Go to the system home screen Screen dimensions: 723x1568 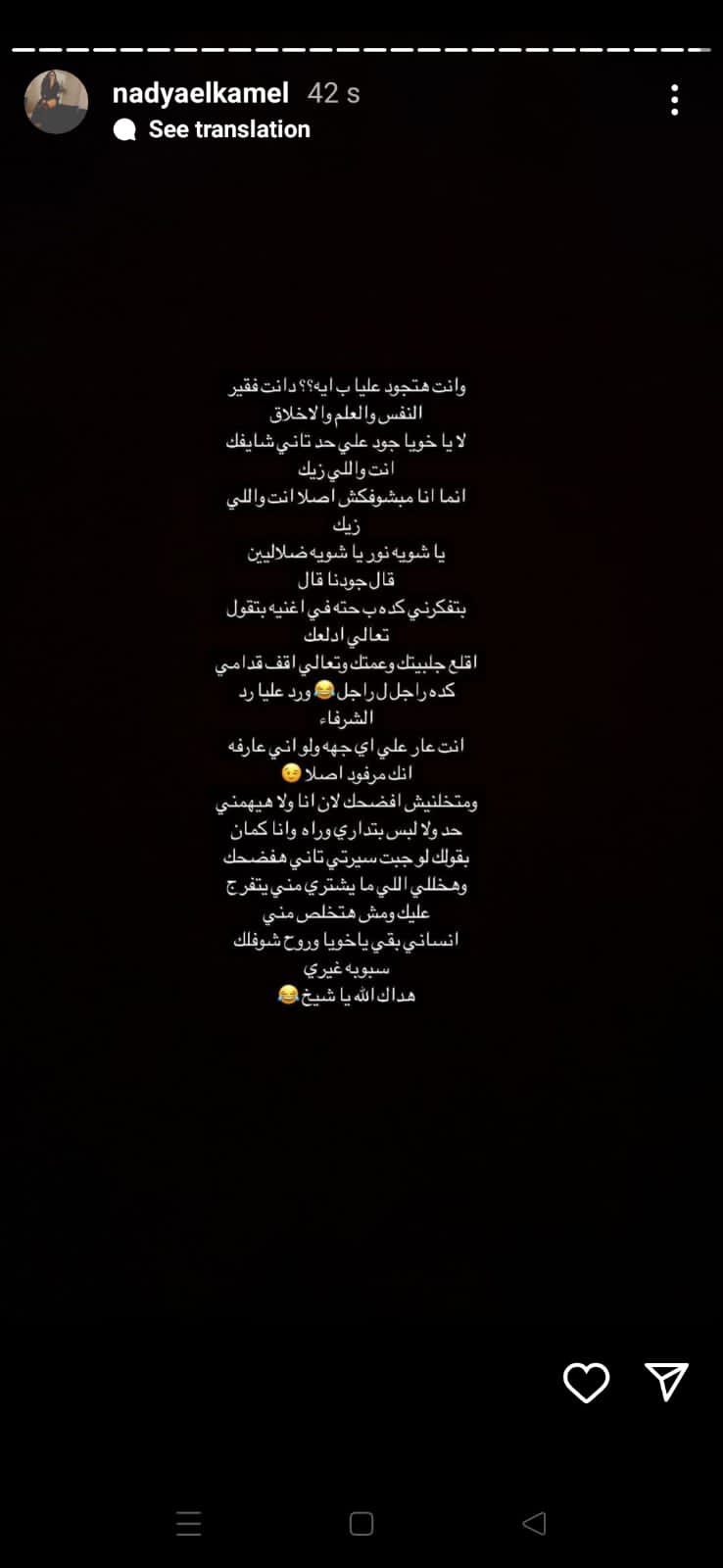[x=361, y=1523]
